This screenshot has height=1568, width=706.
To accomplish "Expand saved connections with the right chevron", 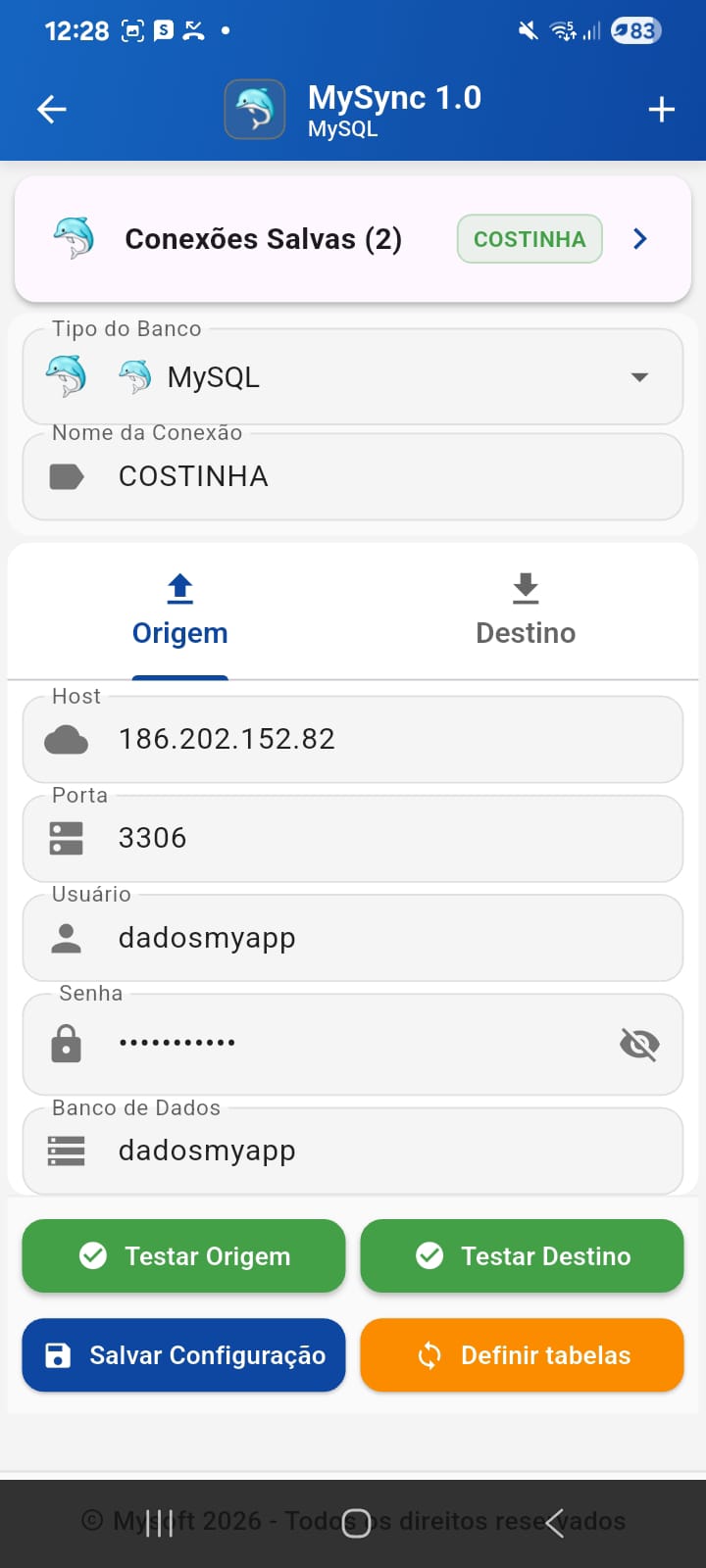I will [x=639, y=238].
